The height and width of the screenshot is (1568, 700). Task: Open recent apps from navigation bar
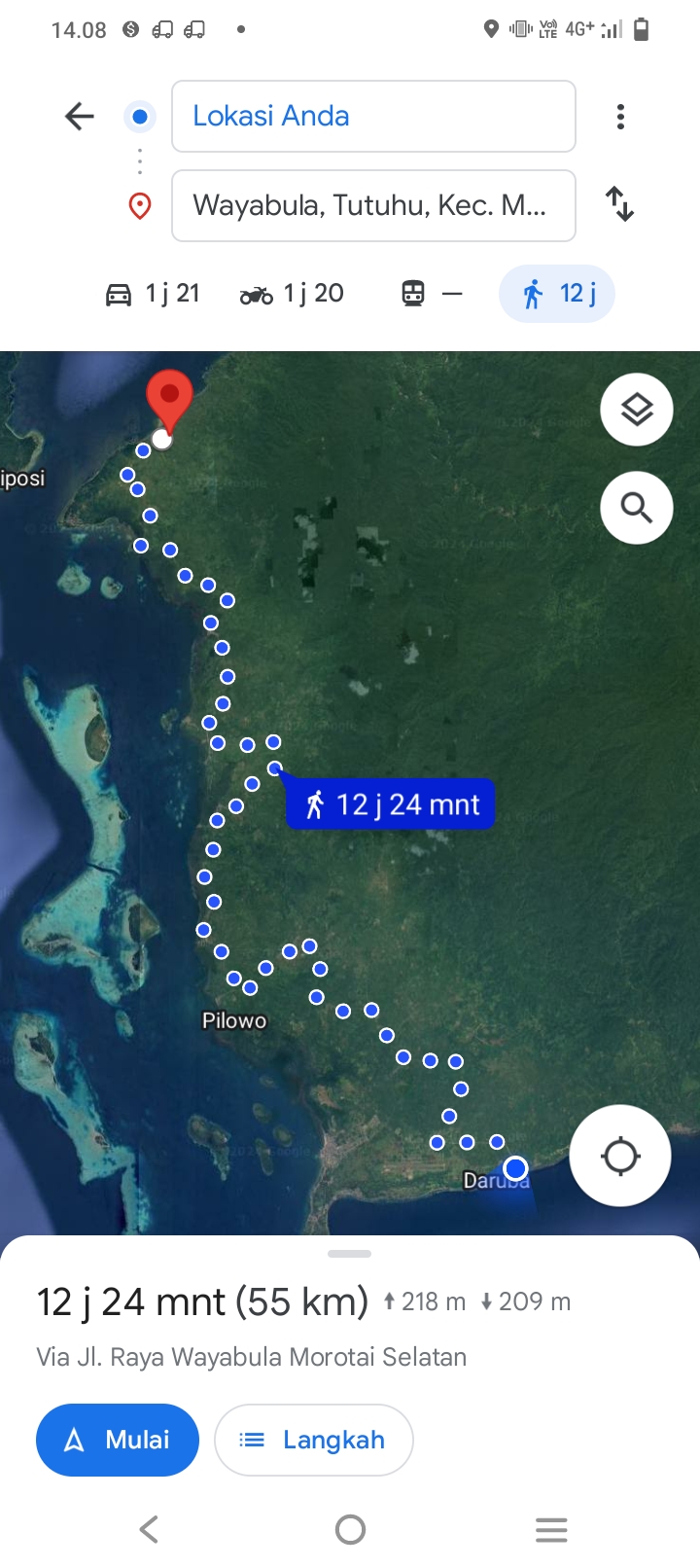point(551,1530)
